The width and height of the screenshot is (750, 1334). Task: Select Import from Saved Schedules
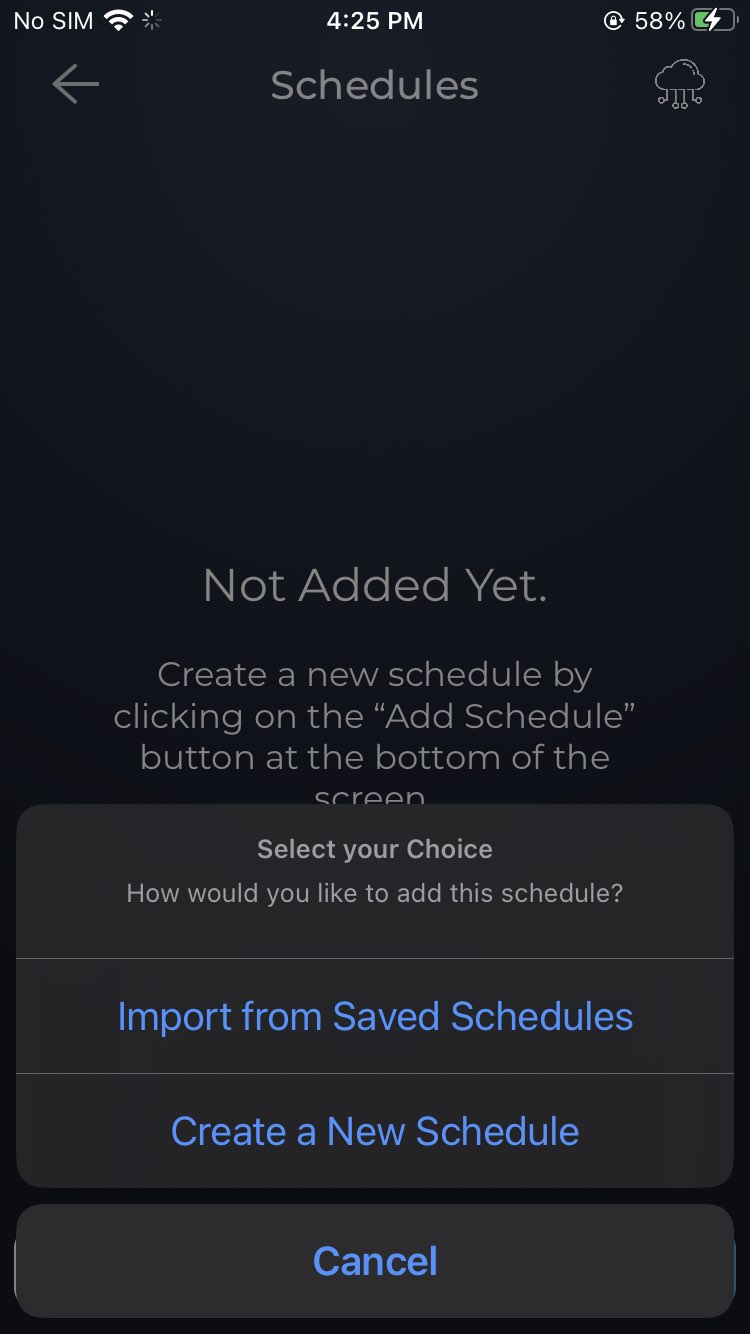coord(375,1016)
